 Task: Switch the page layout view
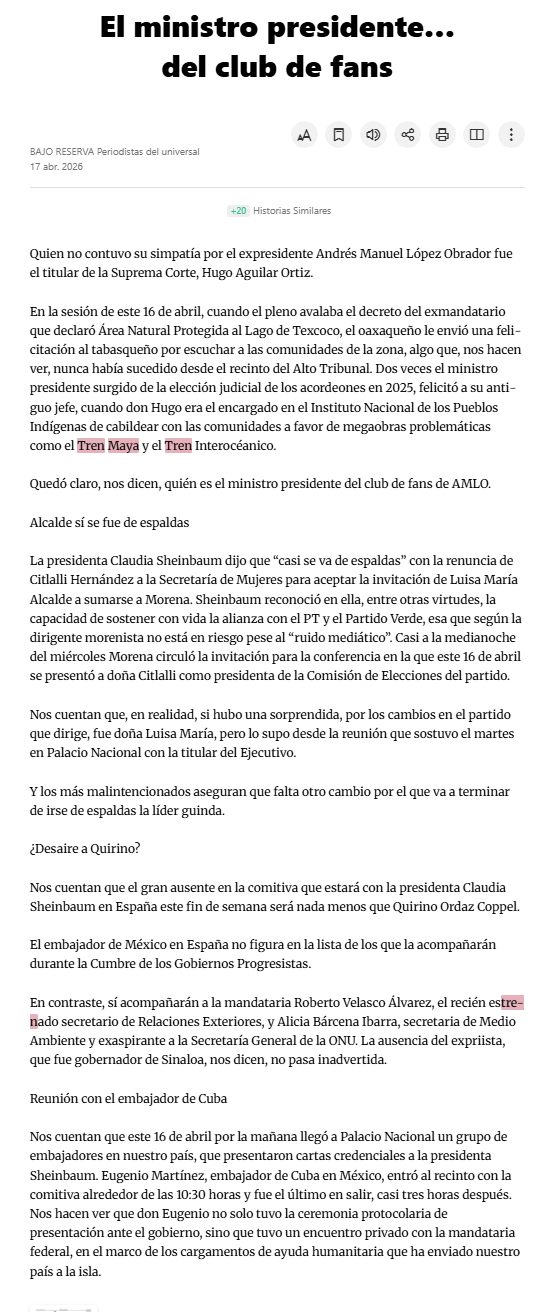[477, 135]
